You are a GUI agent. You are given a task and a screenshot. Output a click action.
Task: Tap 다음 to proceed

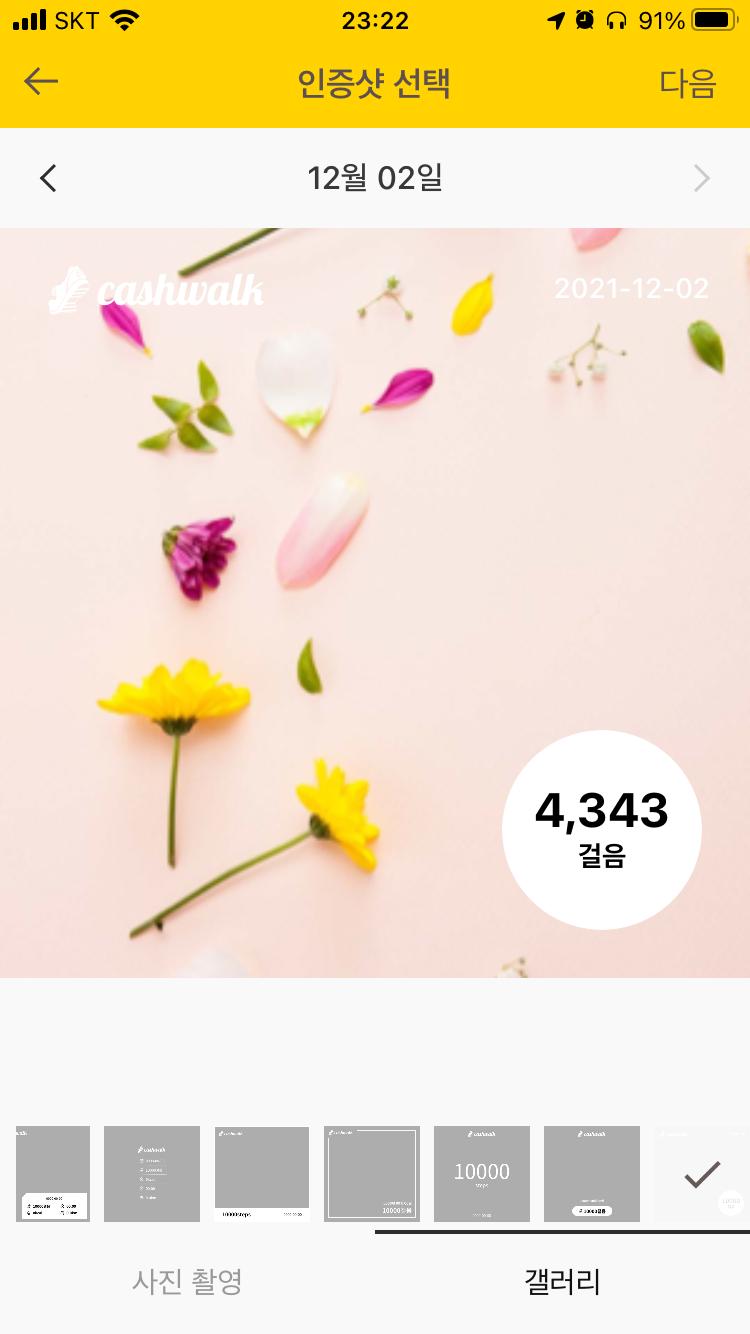tap(687, 83)
